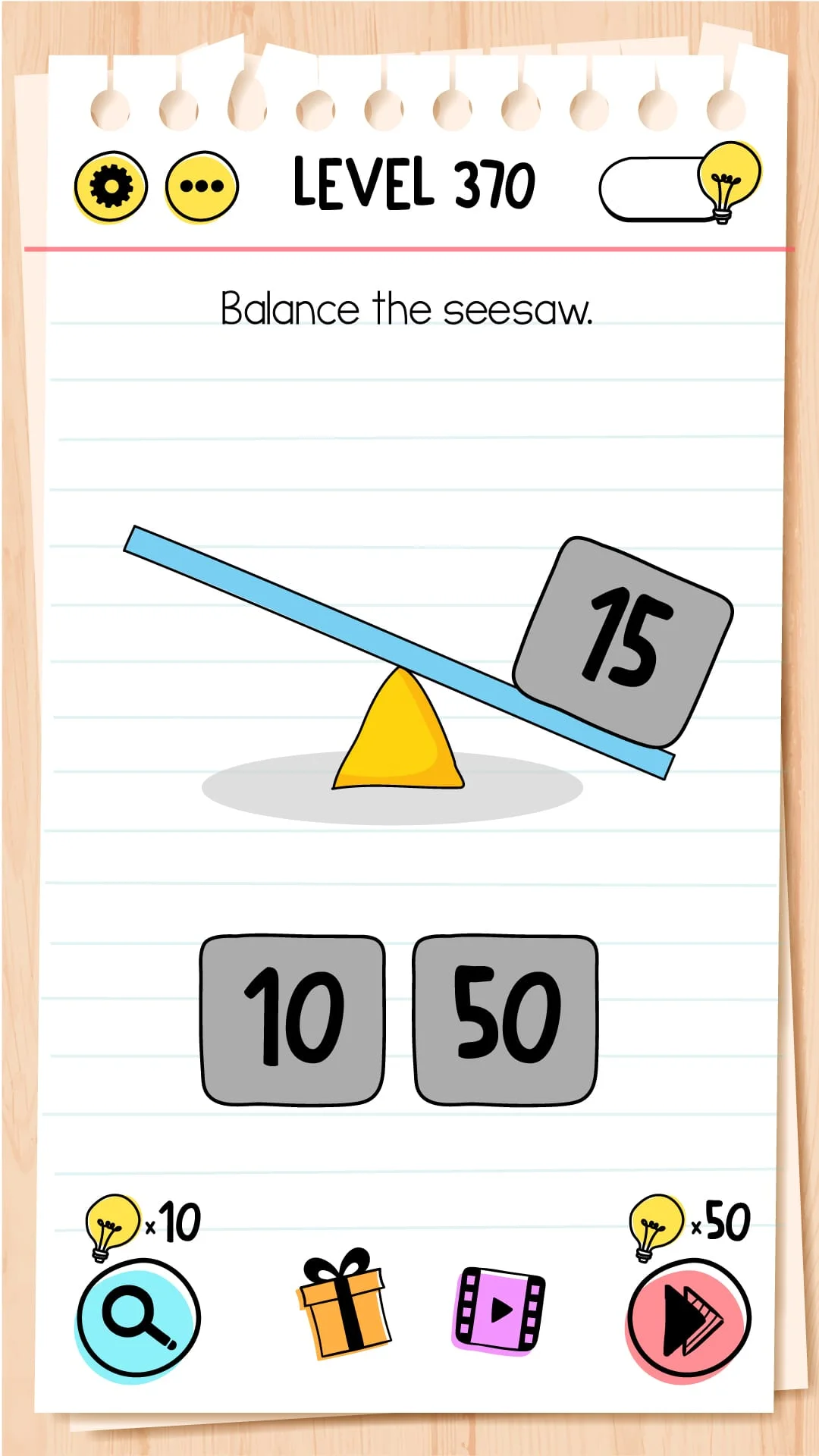The height and width of the screenshot is (1456, 819).
Task: Tap the lightbulb hint icon
Action: [725, 184]
